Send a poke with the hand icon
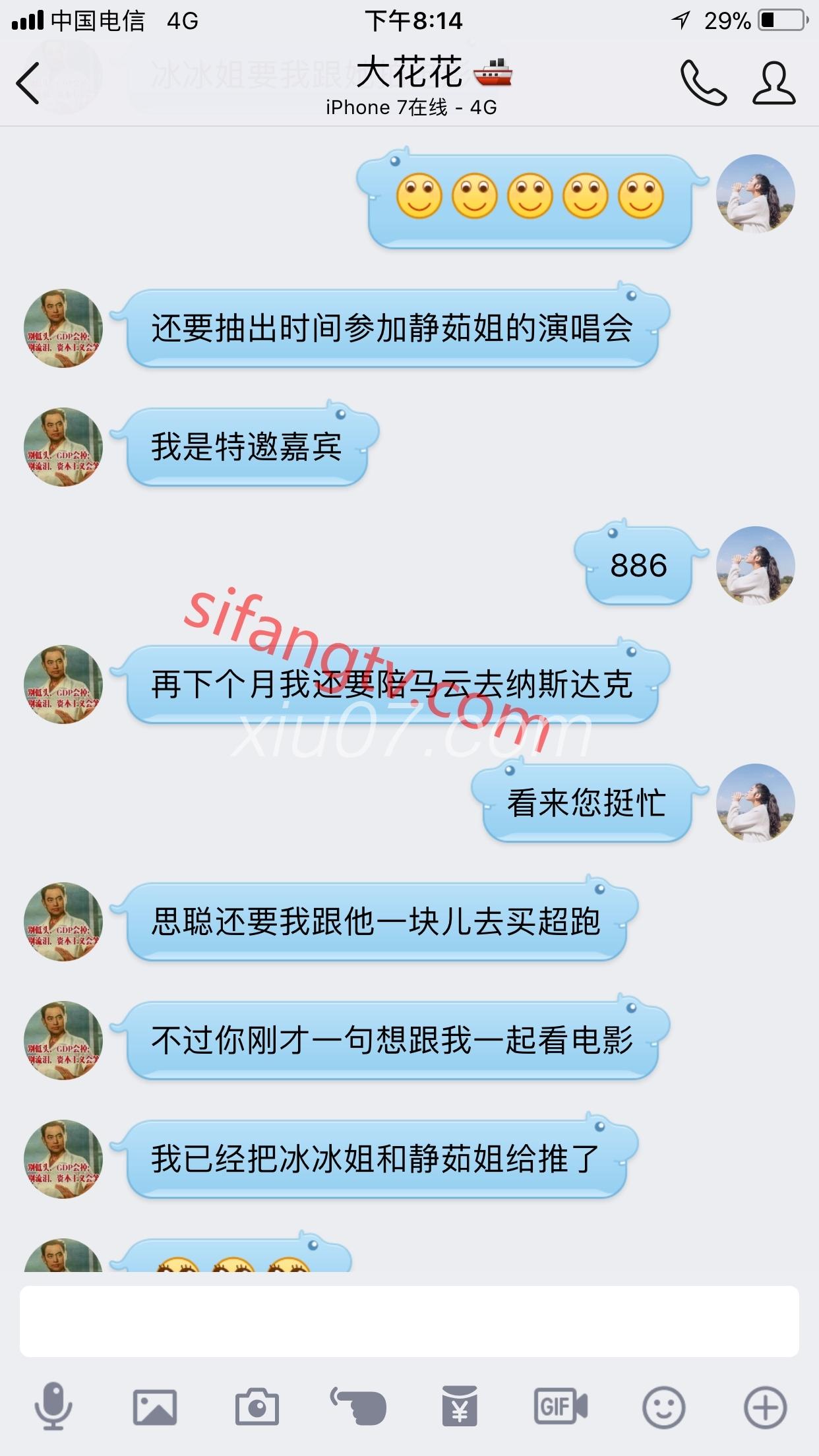The height and width of the screenshot is (1456, 819). 359,1407
